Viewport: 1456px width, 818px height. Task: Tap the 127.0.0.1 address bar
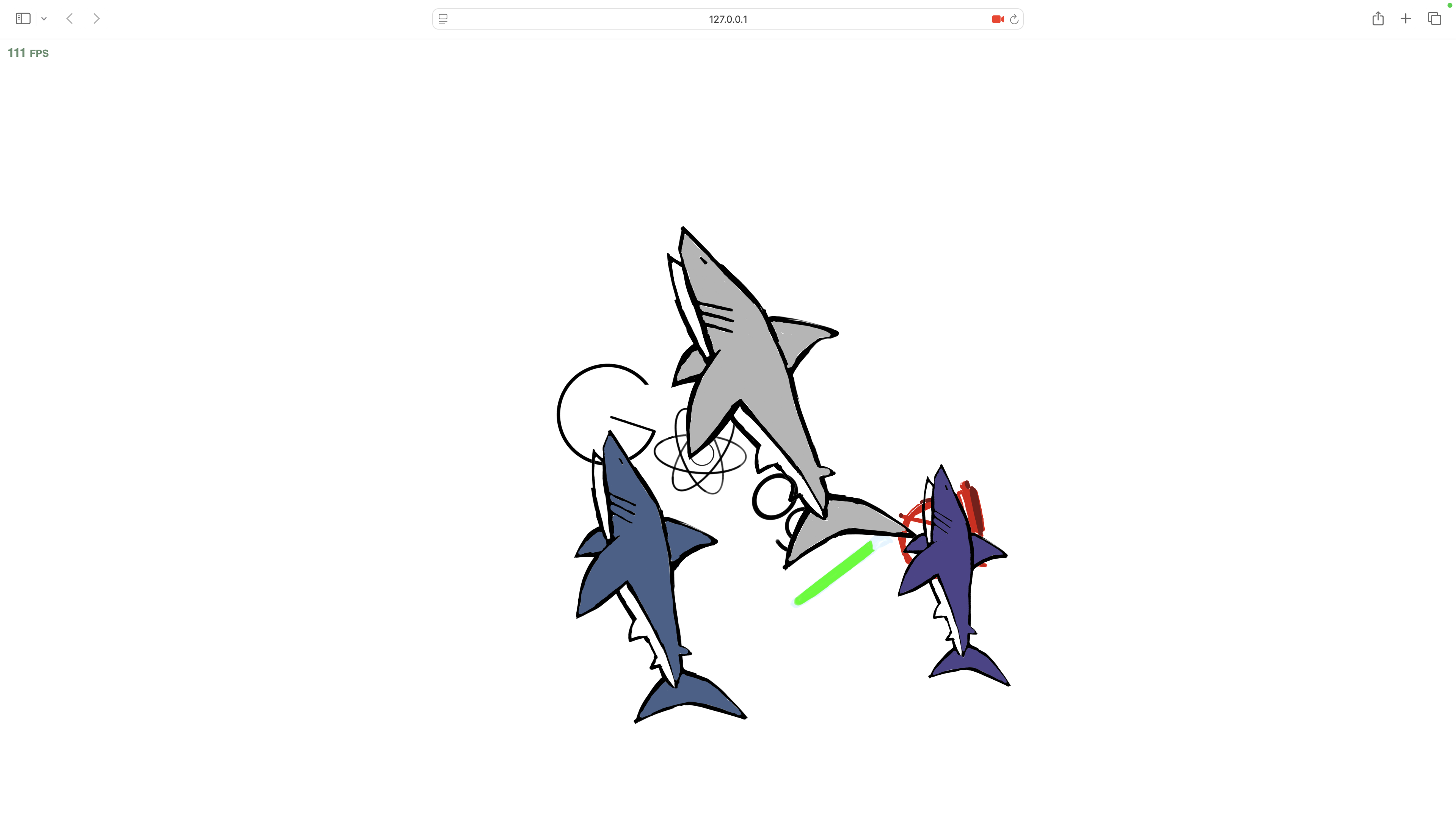[728, 19]
